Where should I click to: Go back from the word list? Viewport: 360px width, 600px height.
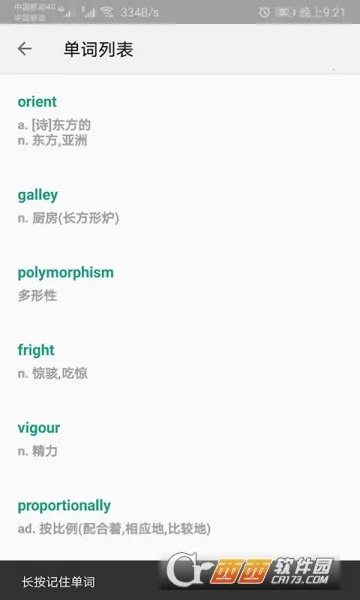[x=24, y=49]
